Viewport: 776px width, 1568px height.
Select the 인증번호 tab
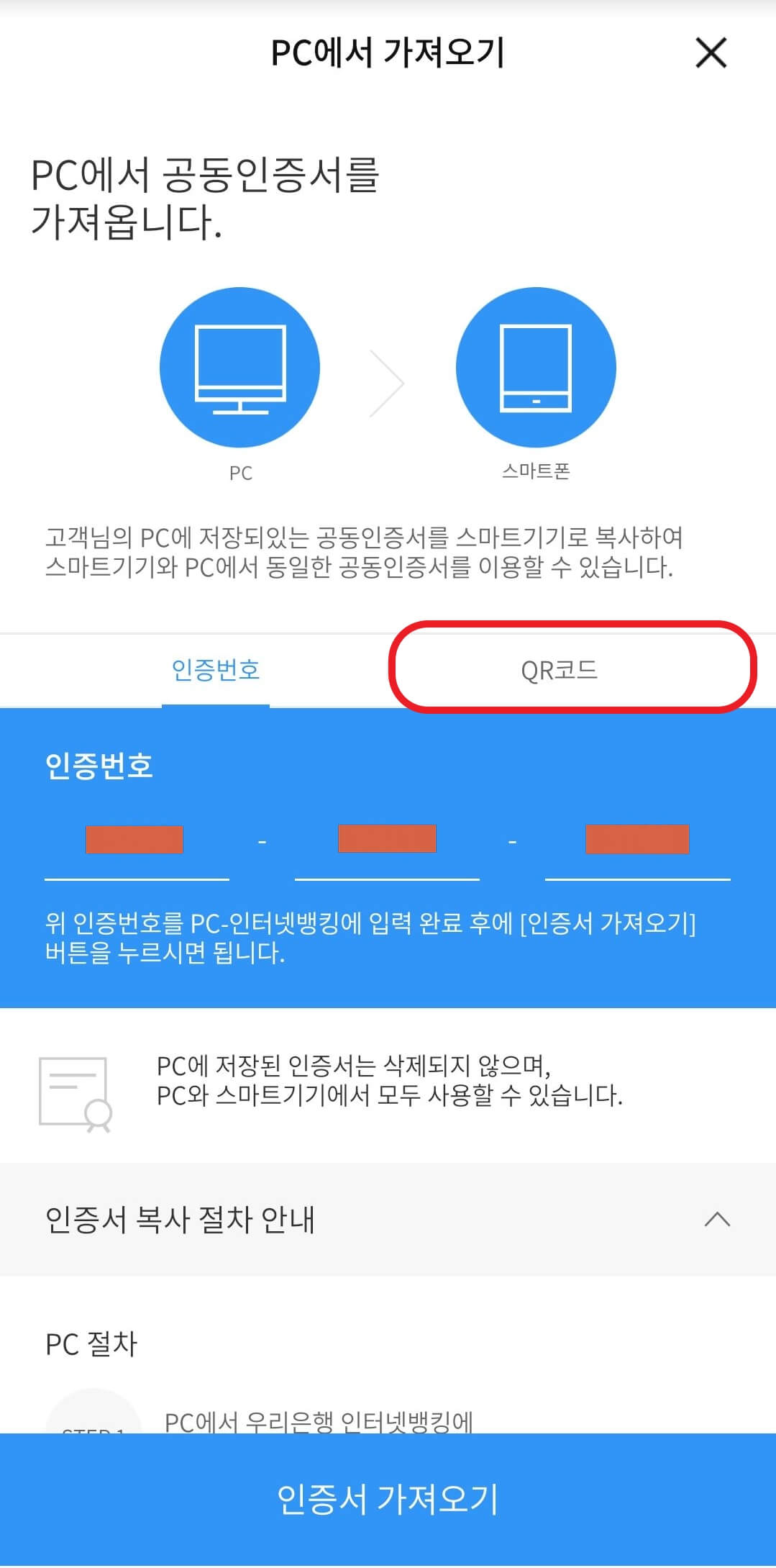(216, 669)
